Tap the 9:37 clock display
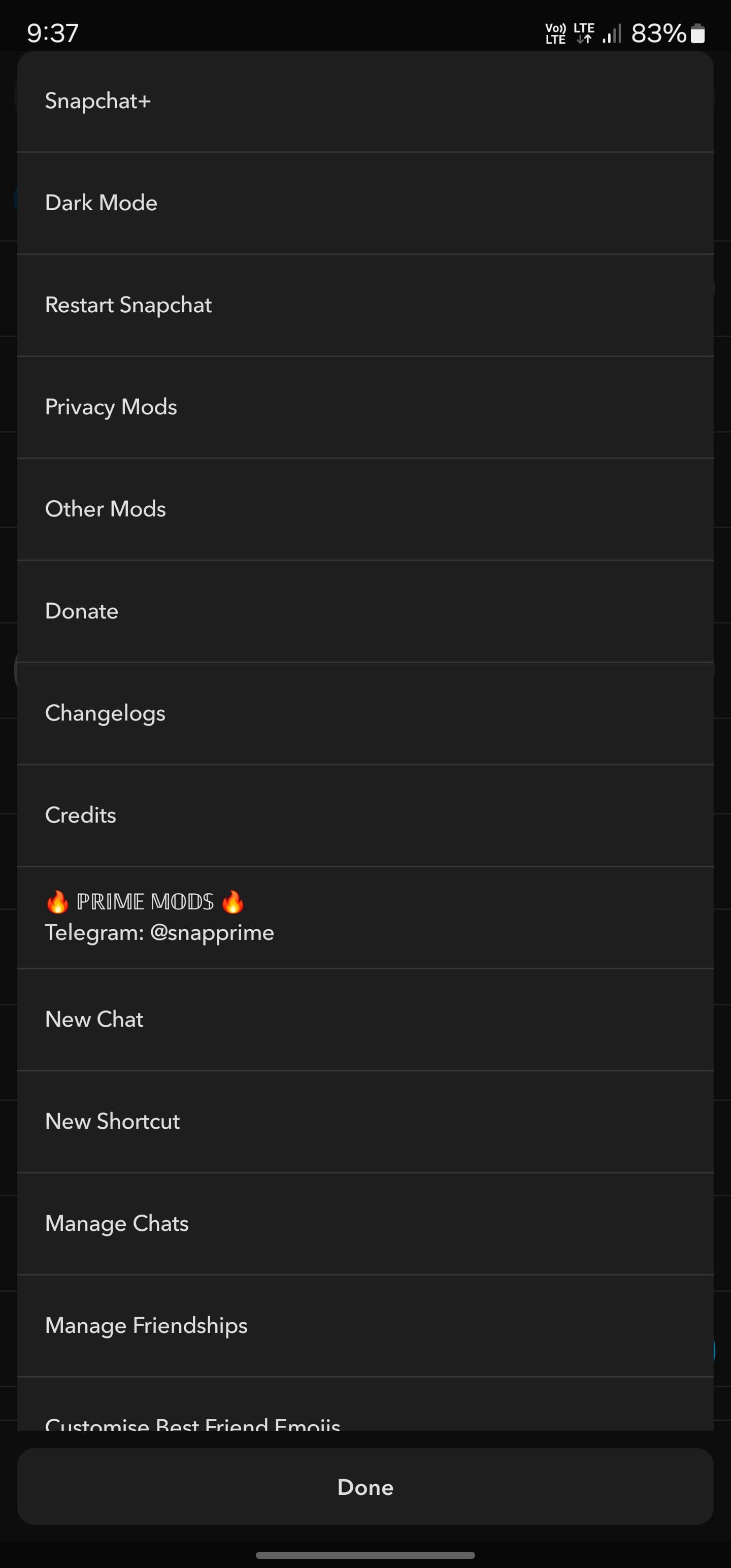 52,34
